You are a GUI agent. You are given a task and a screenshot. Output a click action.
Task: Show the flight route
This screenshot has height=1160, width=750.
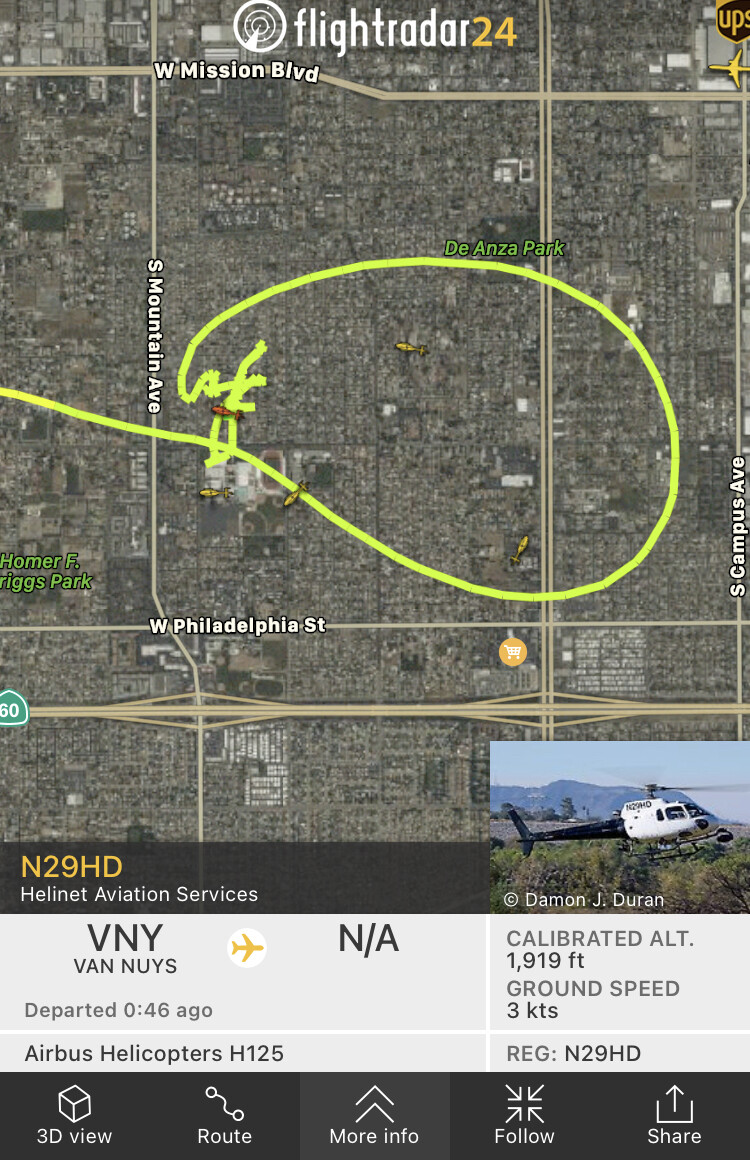224,1115
